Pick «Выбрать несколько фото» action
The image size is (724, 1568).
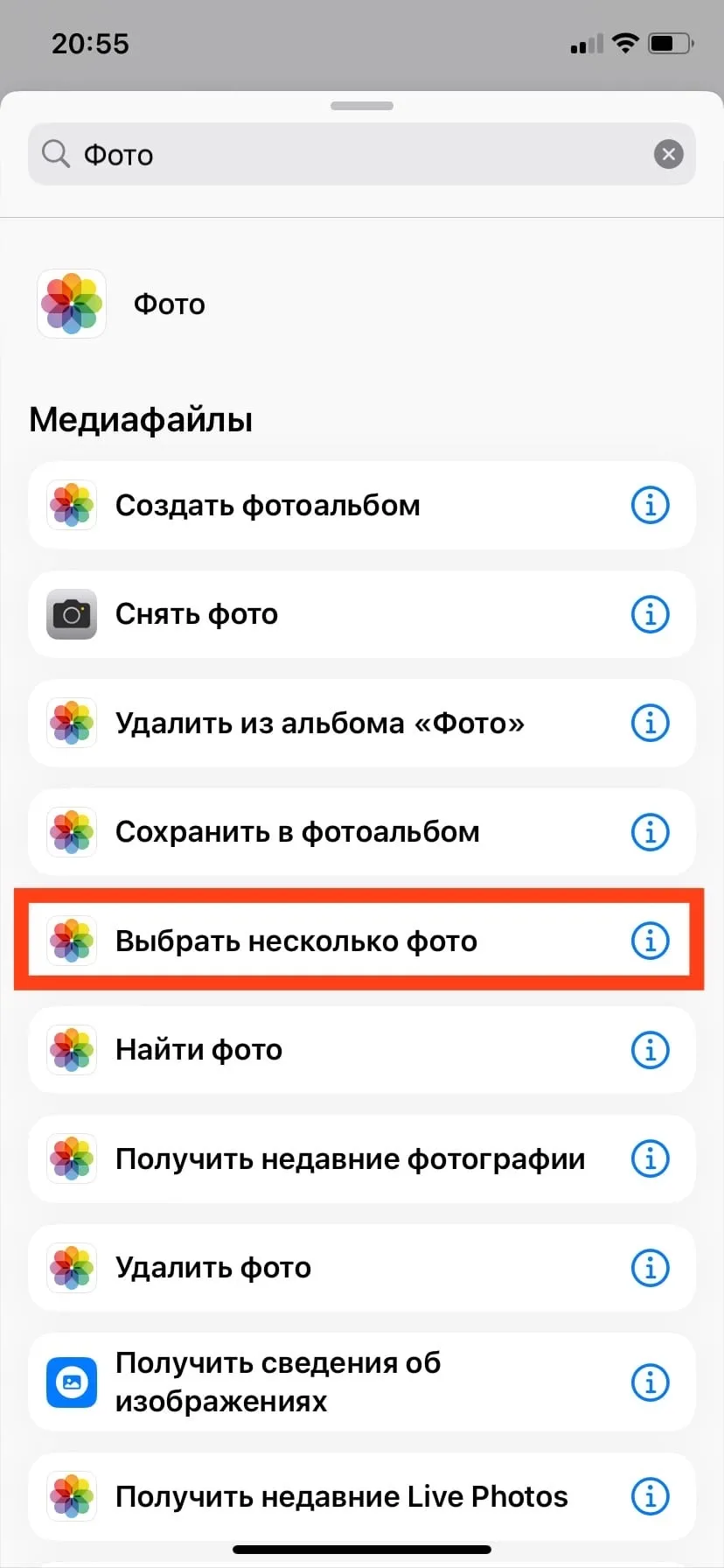(362, 941)
